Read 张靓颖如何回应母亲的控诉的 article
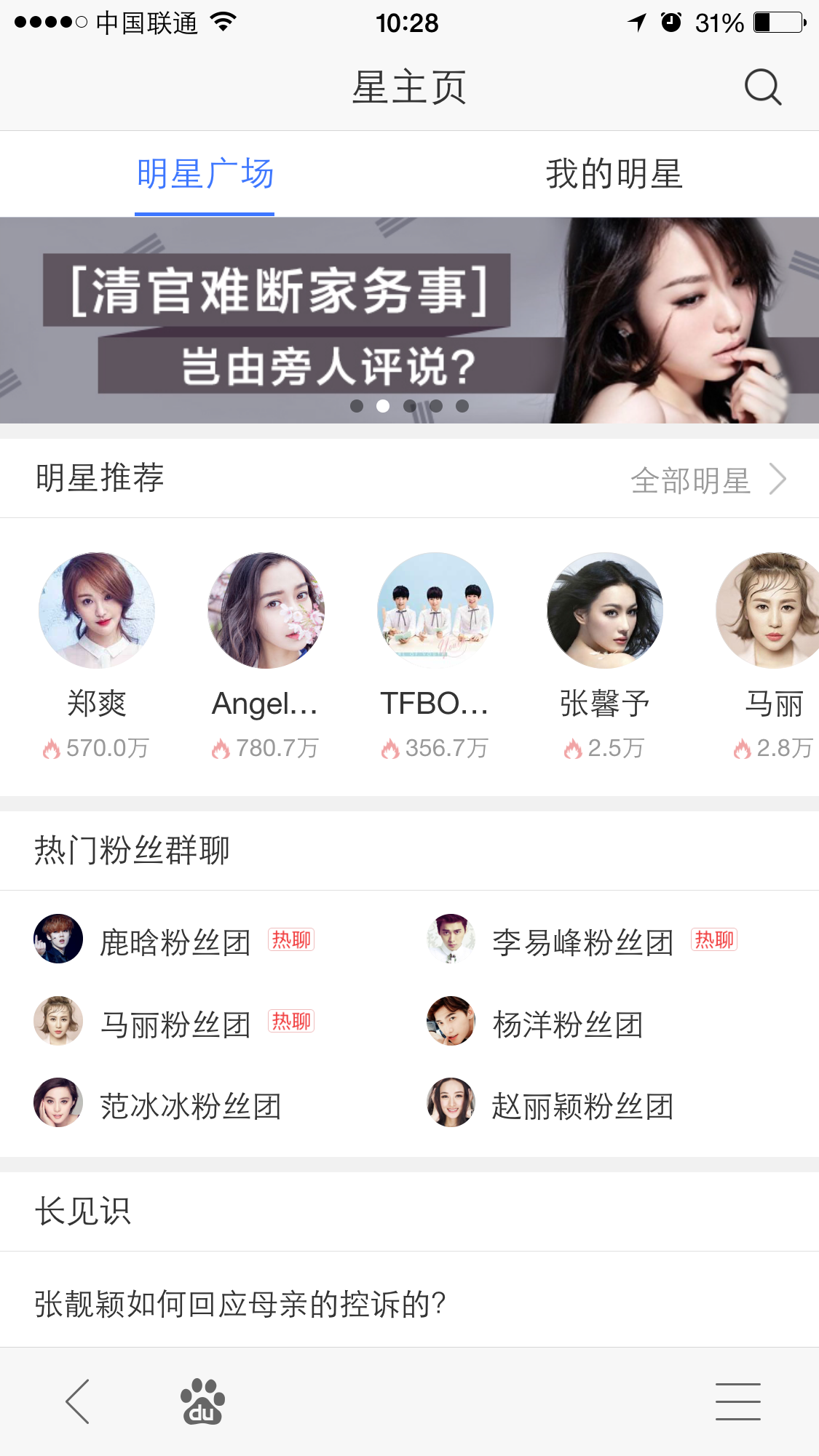The image size is (819, 1456). (x=240, y=1303)
